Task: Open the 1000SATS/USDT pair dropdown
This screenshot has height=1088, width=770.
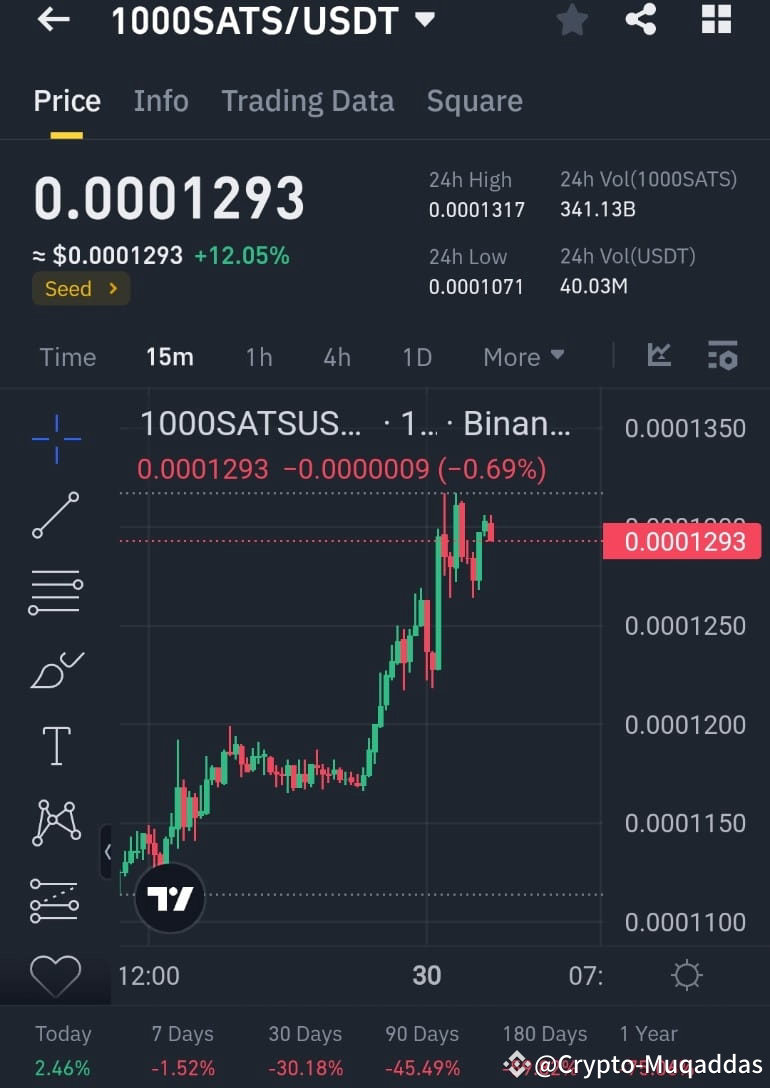Action: [424, 20]
